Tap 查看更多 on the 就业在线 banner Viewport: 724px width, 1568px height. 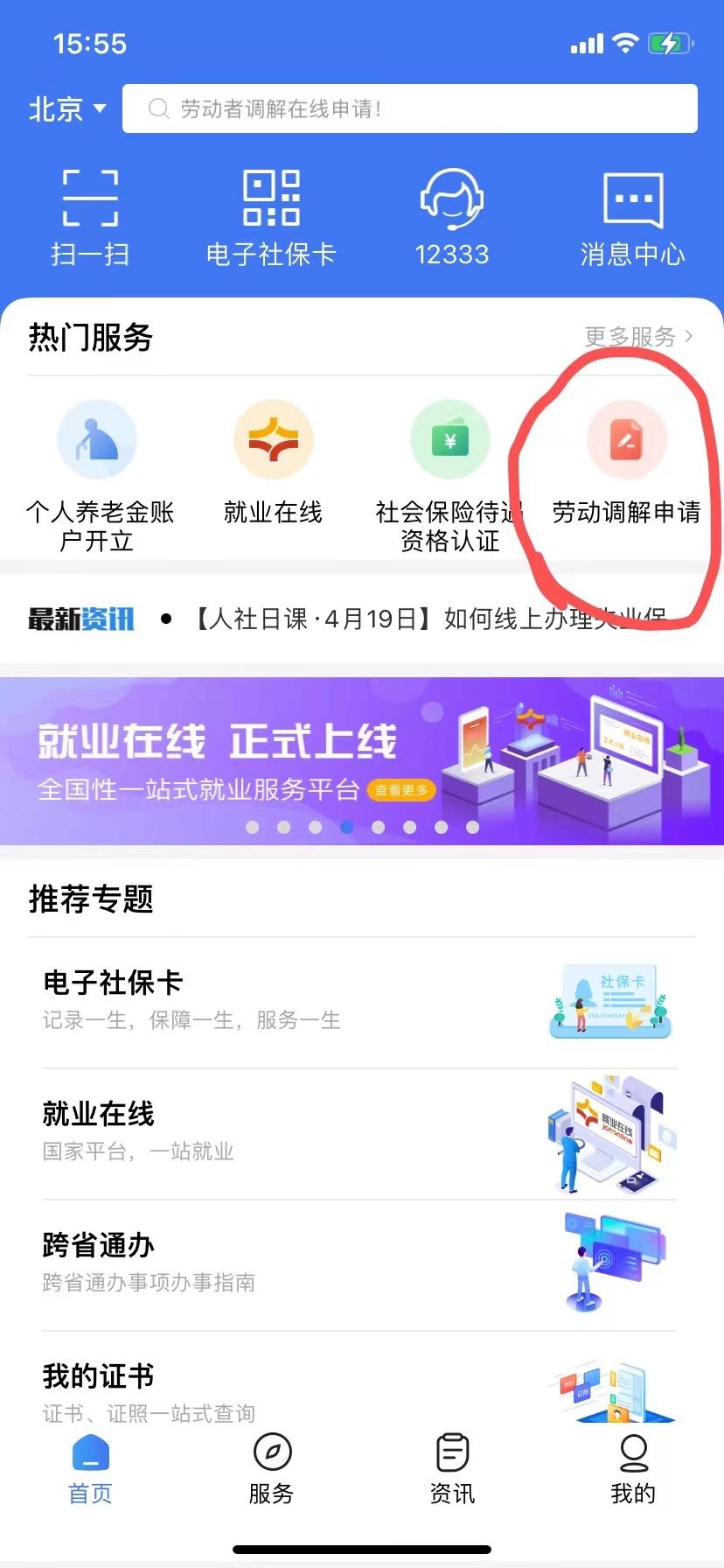pyautogui.click(x=401, y=790)
